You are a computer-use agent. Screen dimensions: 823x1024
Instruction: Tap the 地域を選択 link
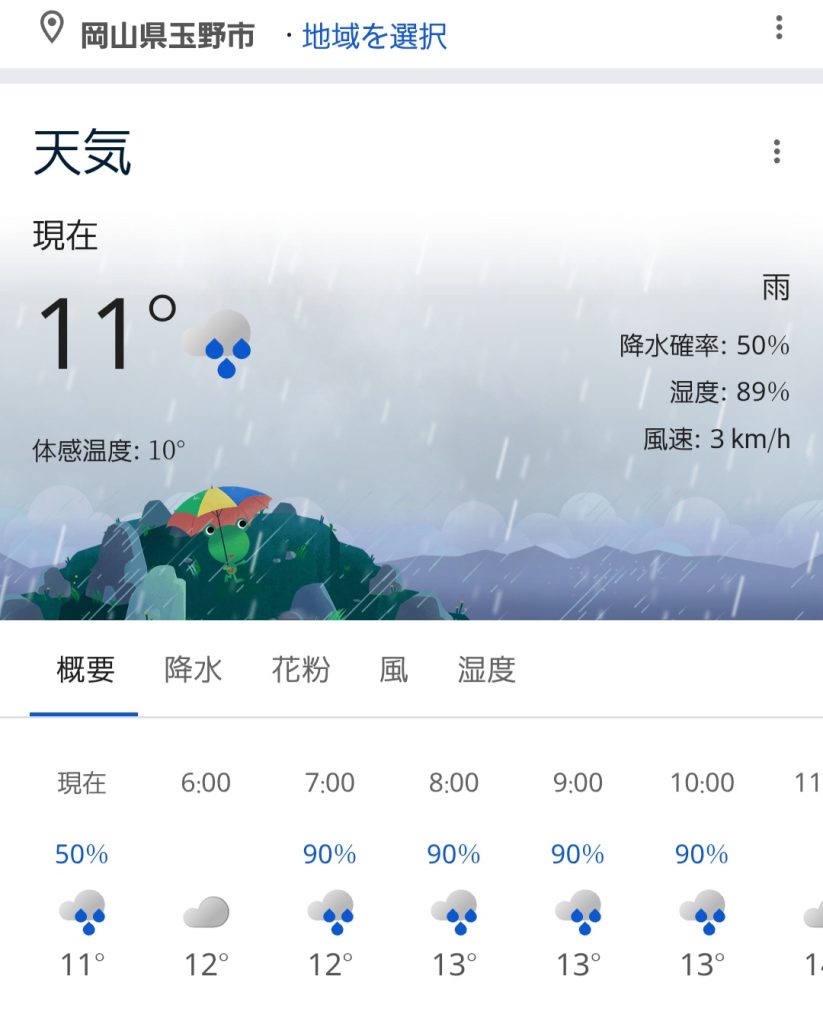374,37
